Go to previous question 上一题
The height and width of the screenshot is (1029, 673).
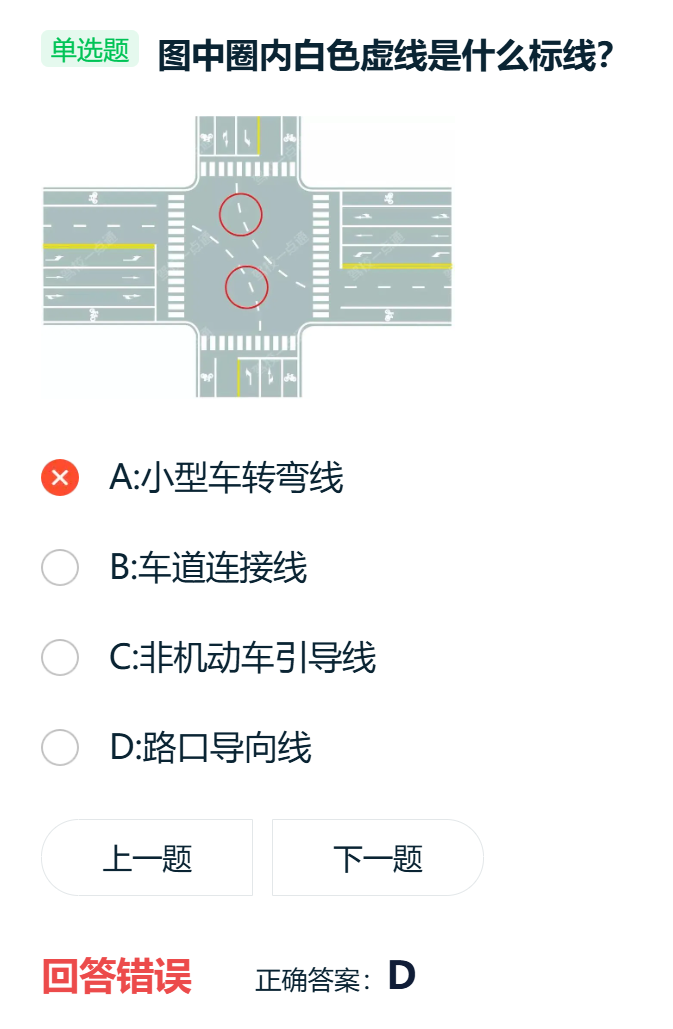pos(147,858)
